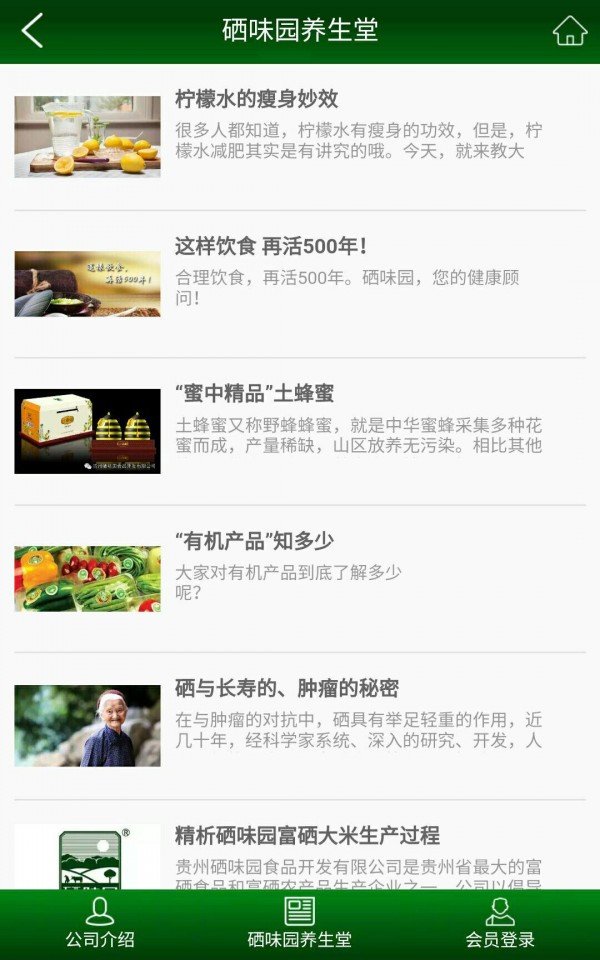
Task: Select the 硒味园养生堂 bottom tab
Action: point(300,923)
